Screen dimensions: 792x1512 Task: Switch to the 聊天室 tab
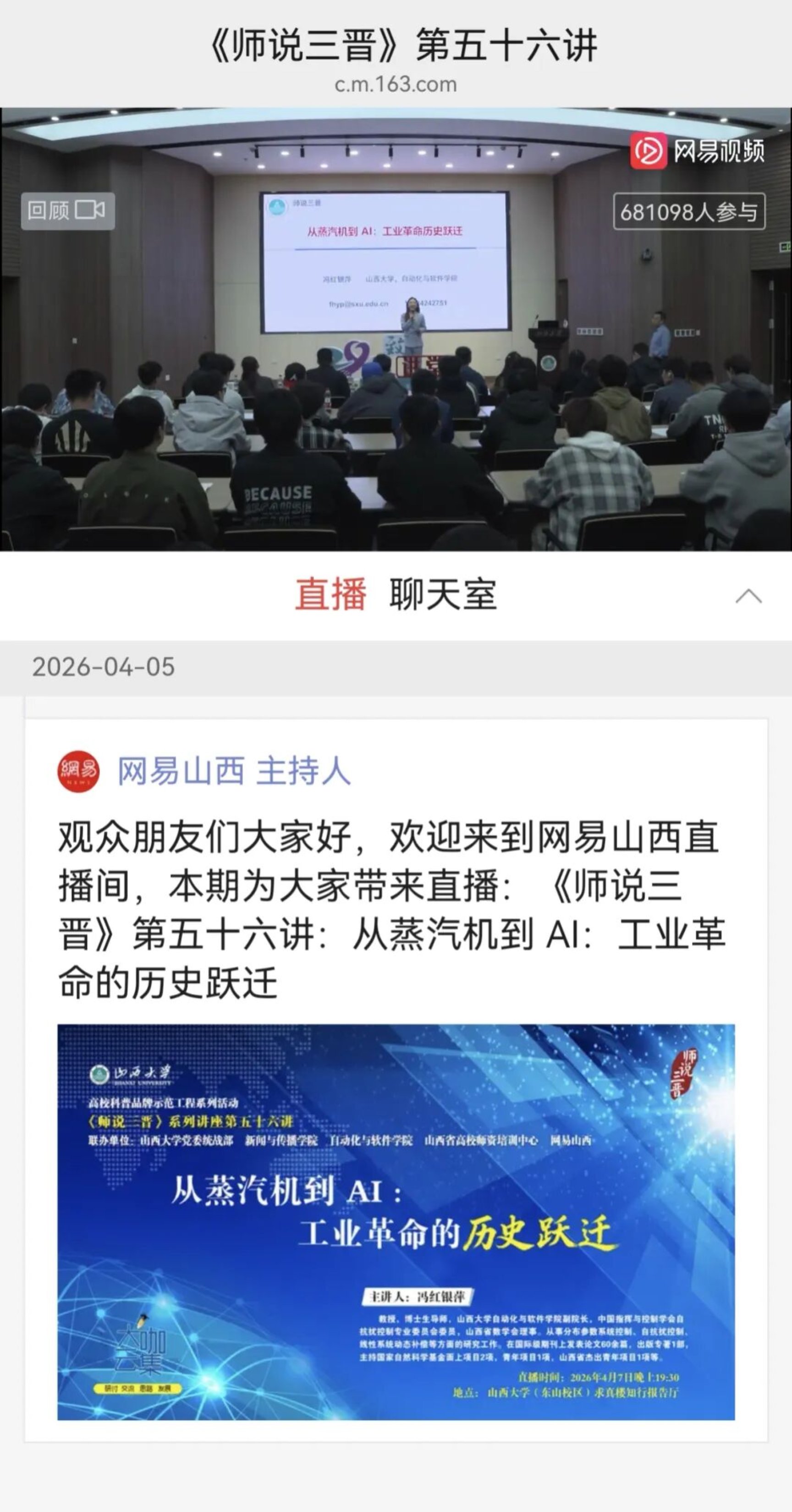(443, 595)
